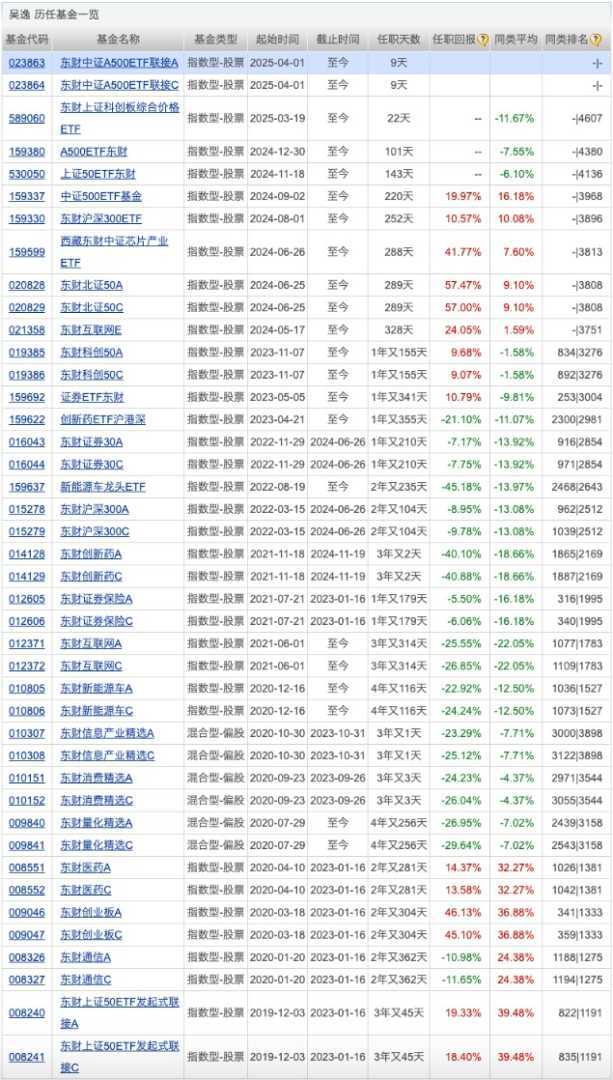Image resolution: width=613 pixels, height=1080 pixels.
Task: Open fund code 589060 link
Action: point(27,118)
